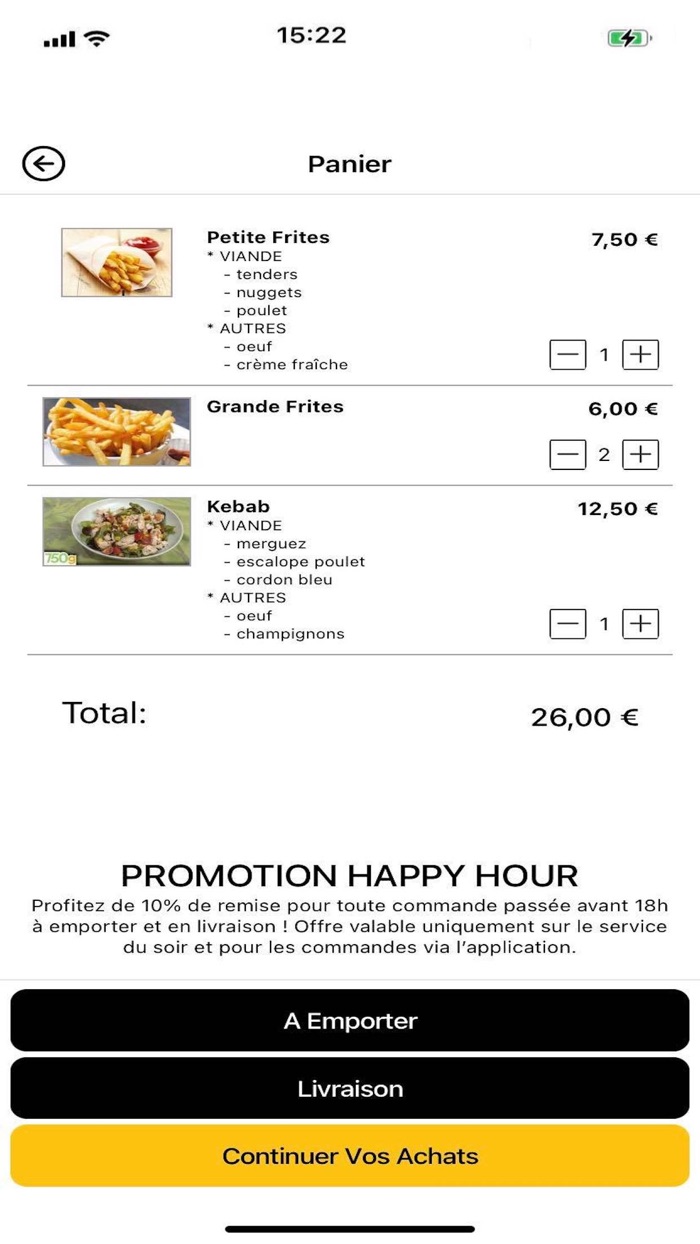Choose the A Emporter option
The image size is (700, 1244).
click(x=350, y=1020)
